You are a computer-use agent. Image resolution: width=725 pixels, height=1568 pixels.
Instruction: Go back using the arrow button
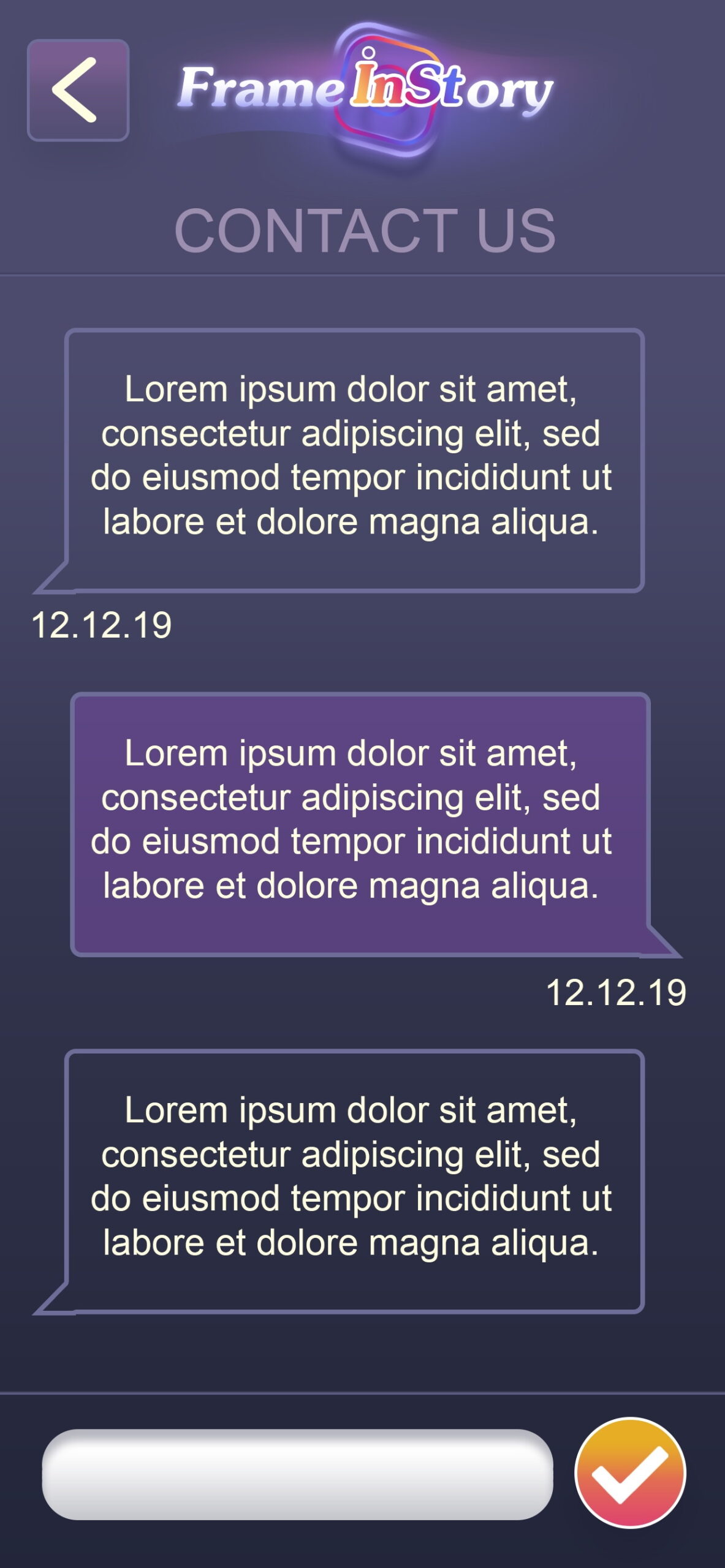(x=78, y=91)
